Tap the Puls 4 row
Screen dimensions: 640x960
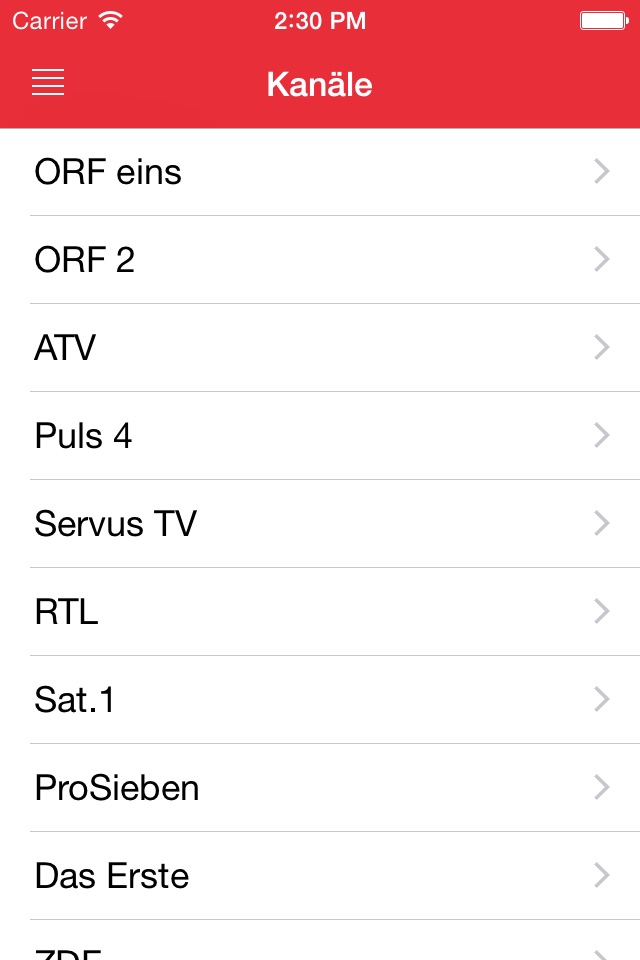coord(320,436)
